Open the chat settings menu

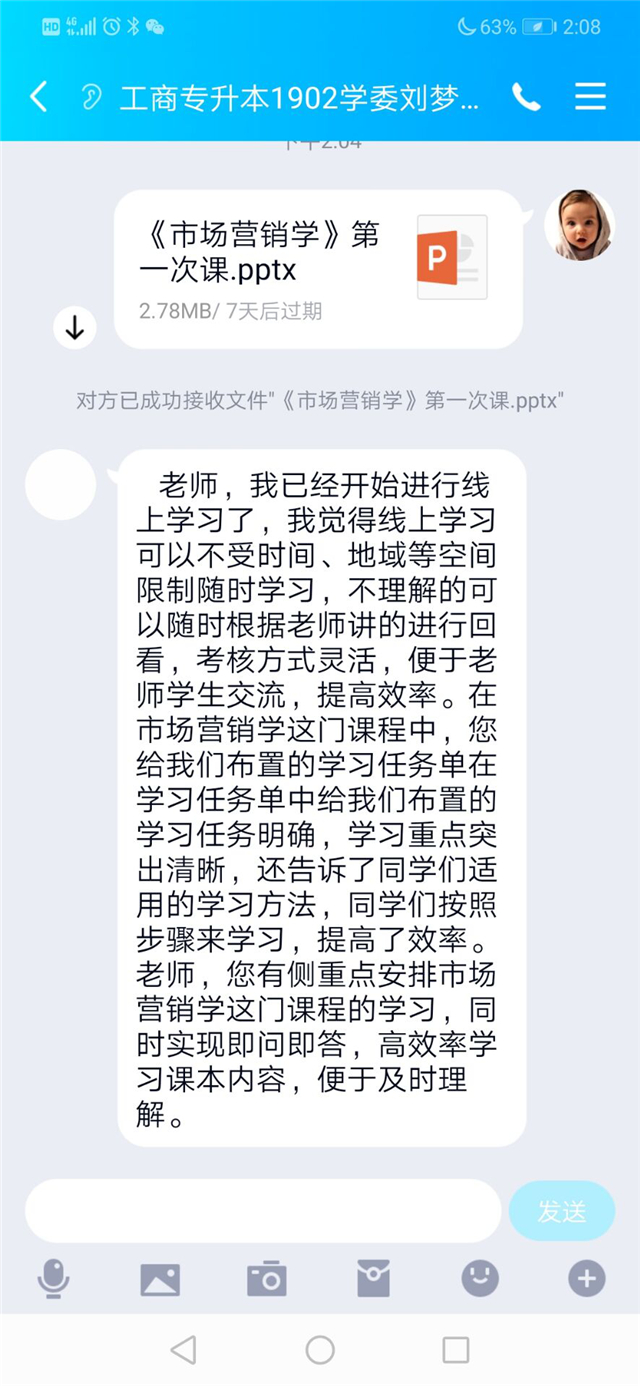(590, 97)
